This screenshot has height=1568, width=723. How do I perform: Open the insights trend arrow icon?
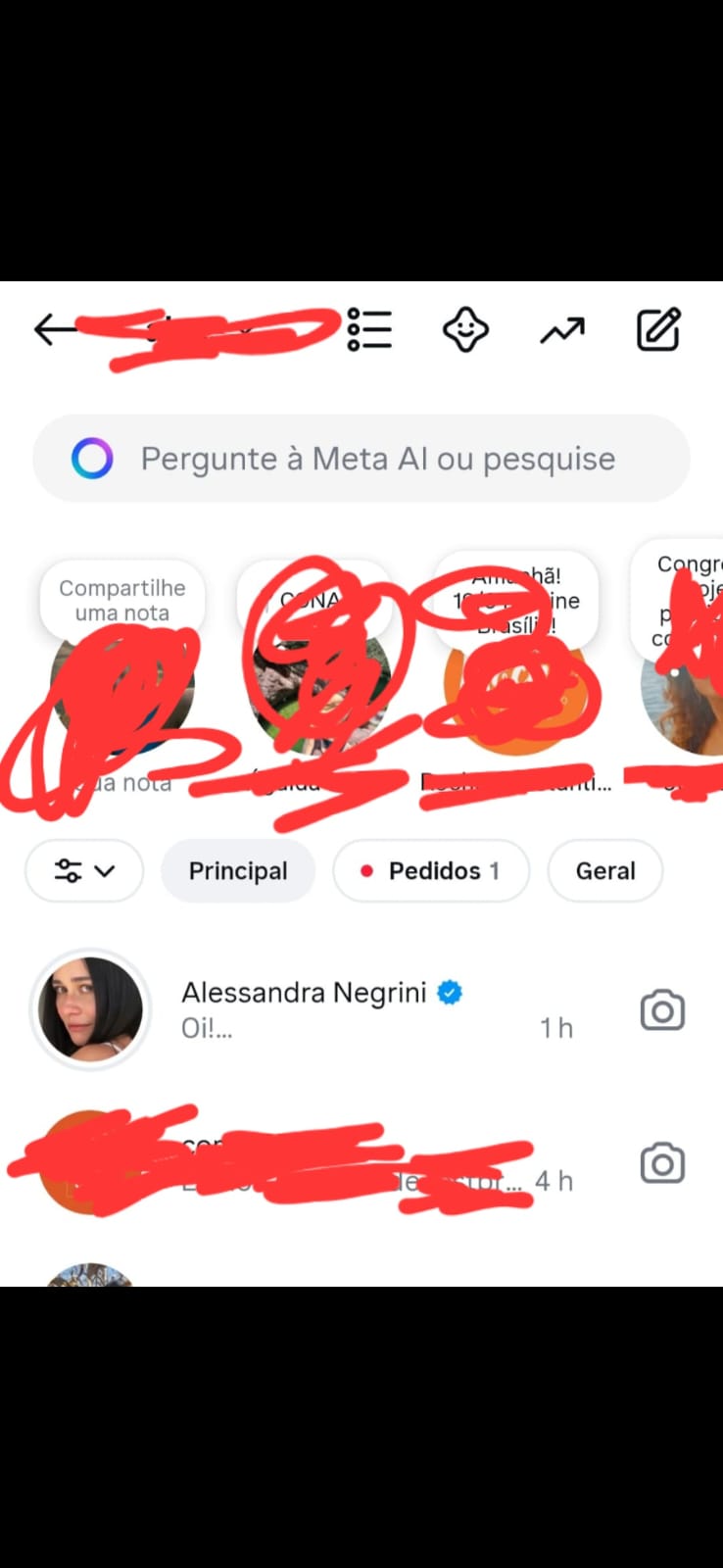click(562, 331)
